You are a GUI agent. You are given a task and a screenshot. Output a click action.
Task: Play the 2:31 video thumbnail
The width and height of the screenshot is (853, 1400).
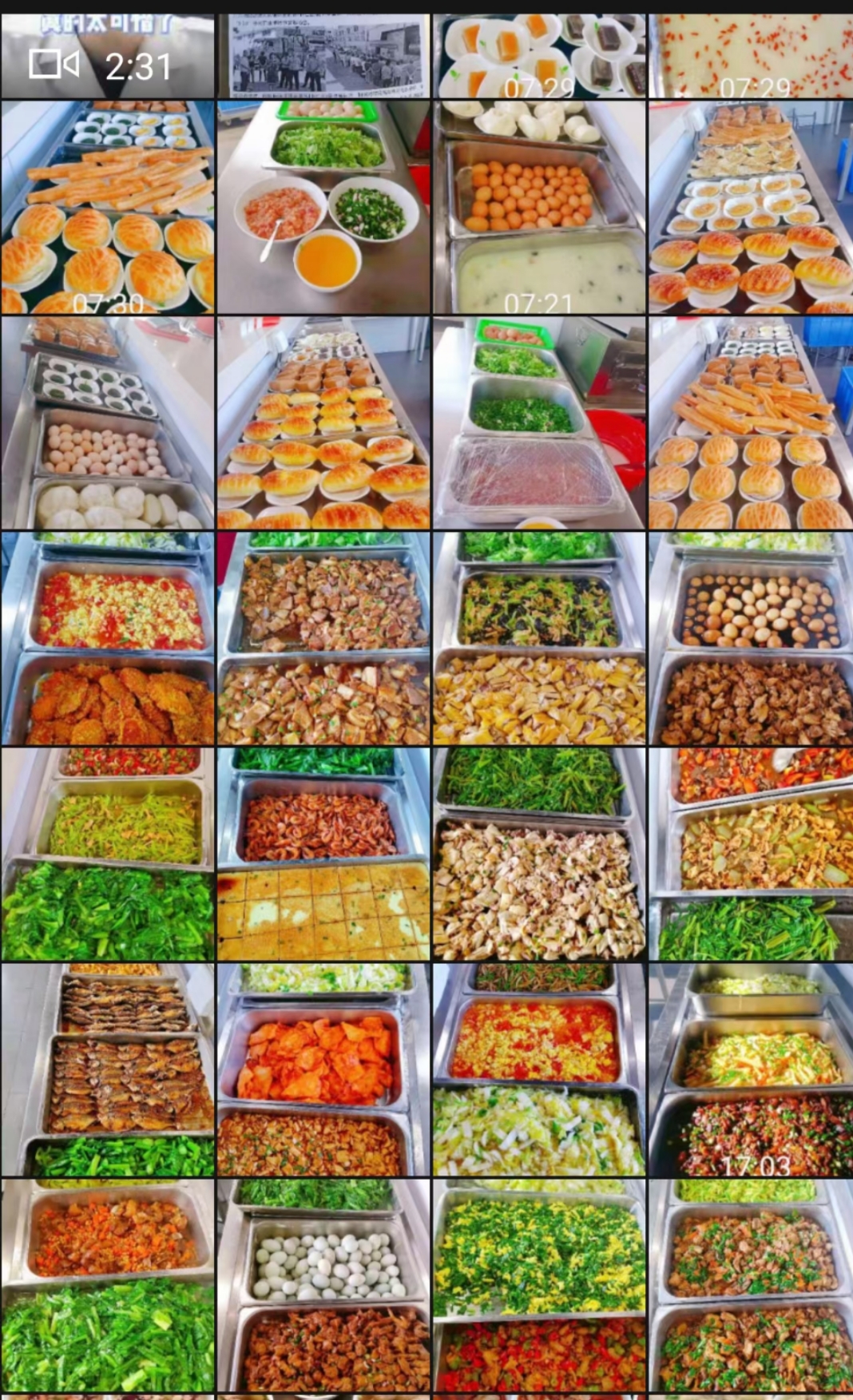point(107,56)
